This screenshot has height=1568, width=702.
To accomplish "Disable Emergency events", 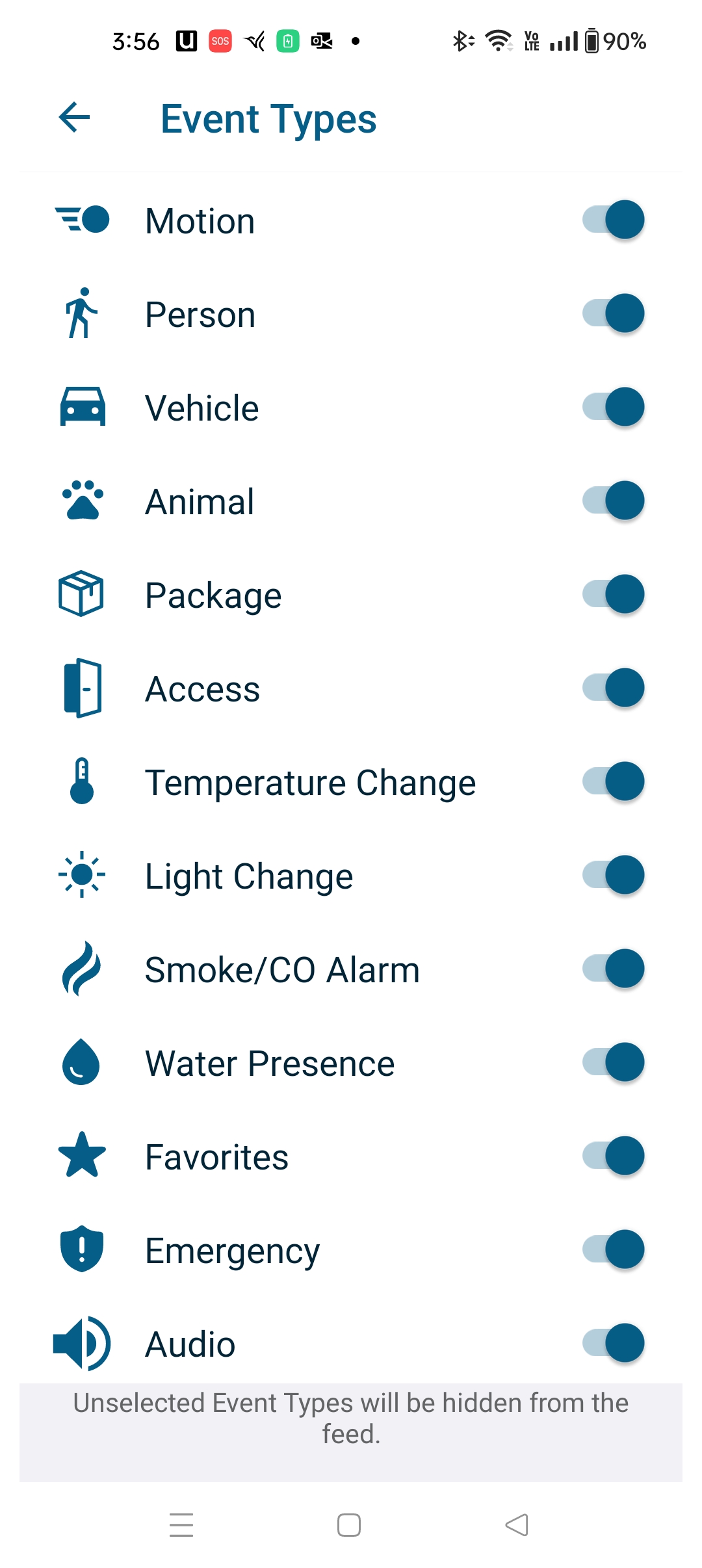I will click(613, 1250).
